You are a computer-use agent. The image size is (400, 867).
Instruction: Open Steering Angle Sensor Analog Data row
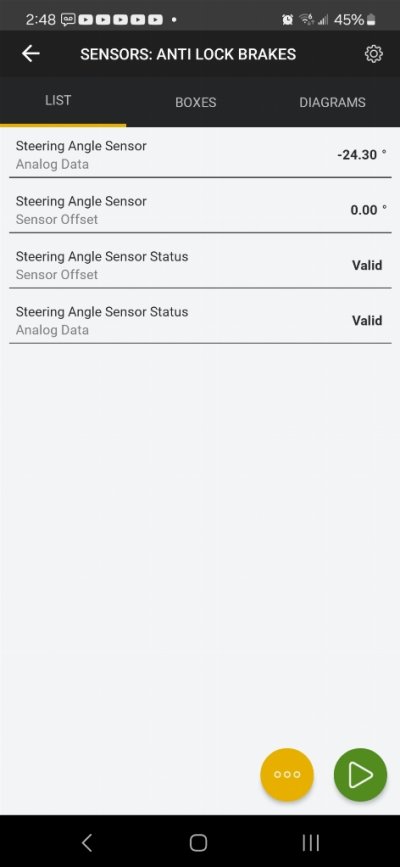tap(200, 154)
